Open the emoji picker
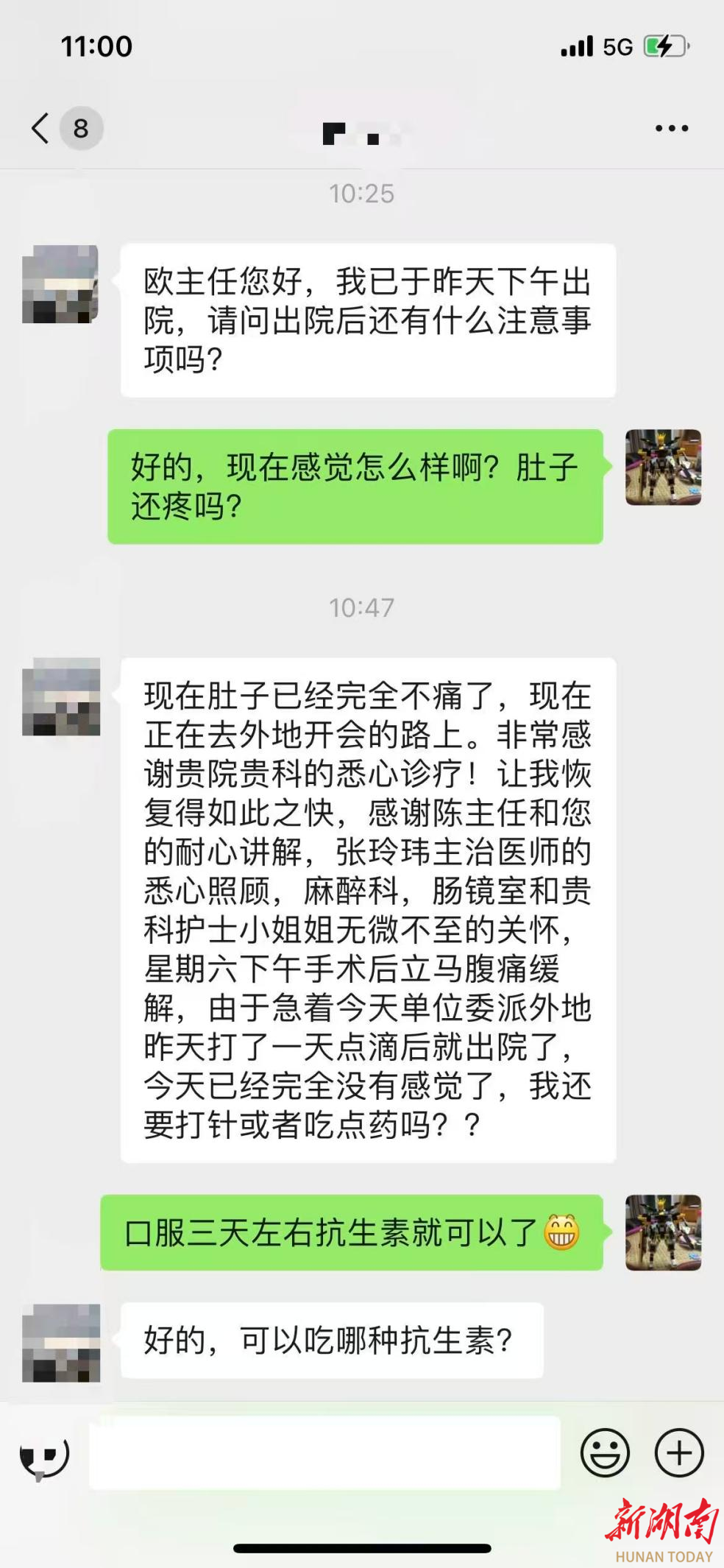Image resolution: width=724 pixels, height=1568 pixels. (605, 1453)
